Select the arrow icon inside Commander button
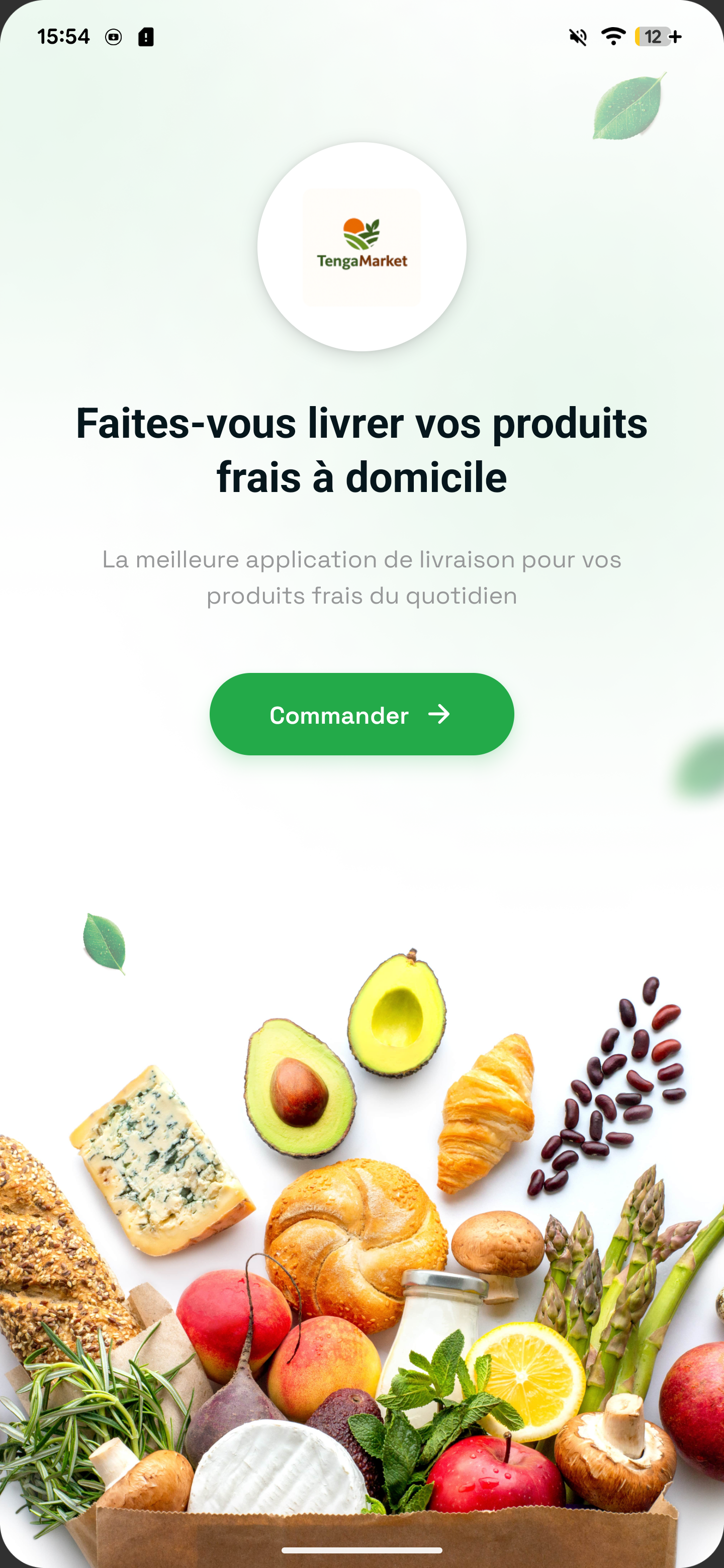The width and height of the screenshot is (724, 1568). (440, 715)
